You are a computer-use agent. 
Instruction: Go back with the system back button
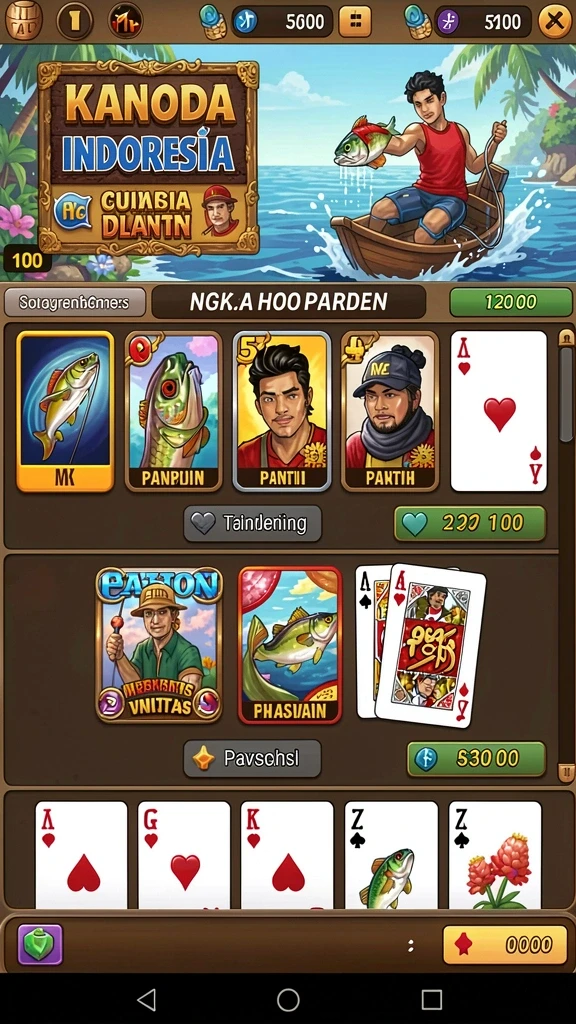click(147, 999)
